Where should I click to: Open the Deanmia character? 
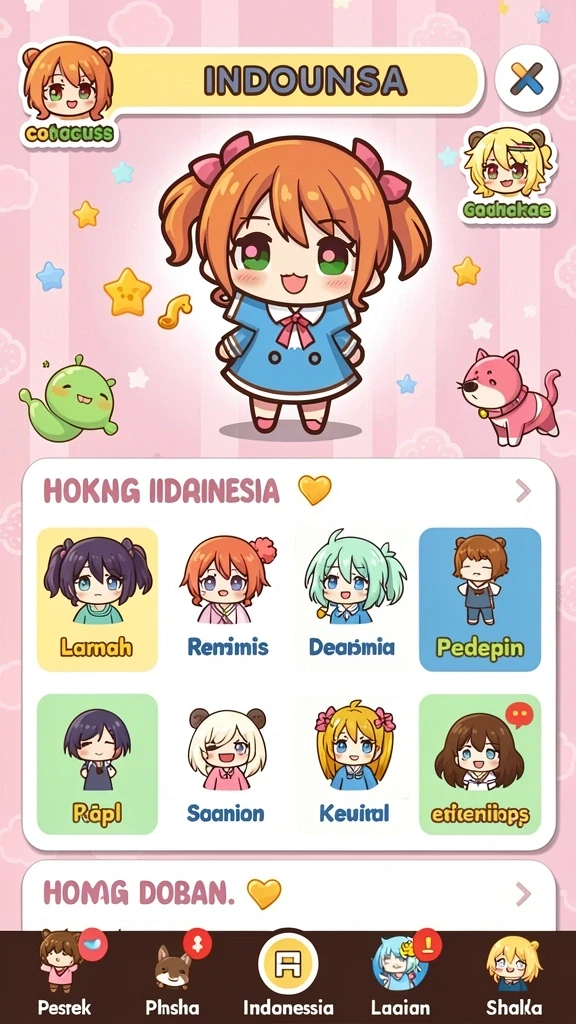point(352,599)
